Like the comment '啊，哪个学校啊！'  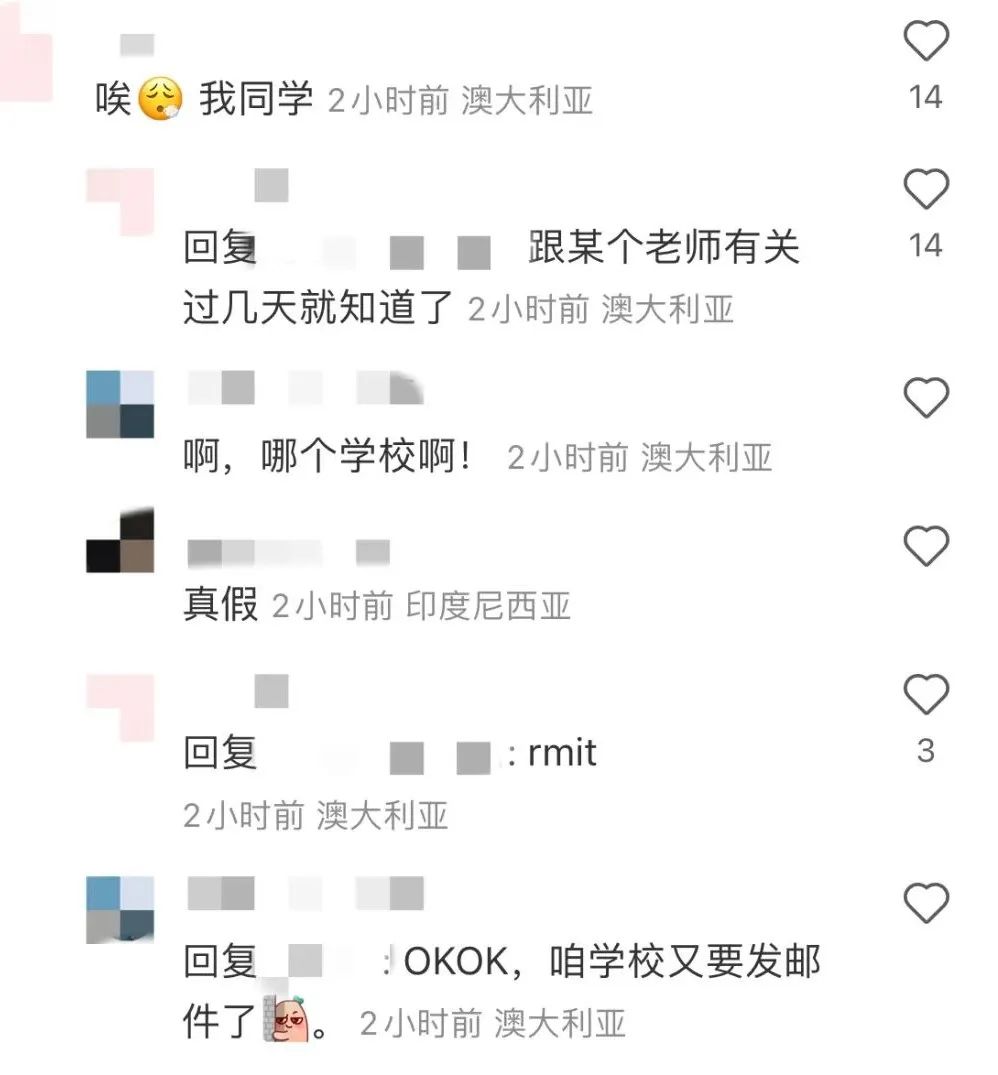[925, 399]
